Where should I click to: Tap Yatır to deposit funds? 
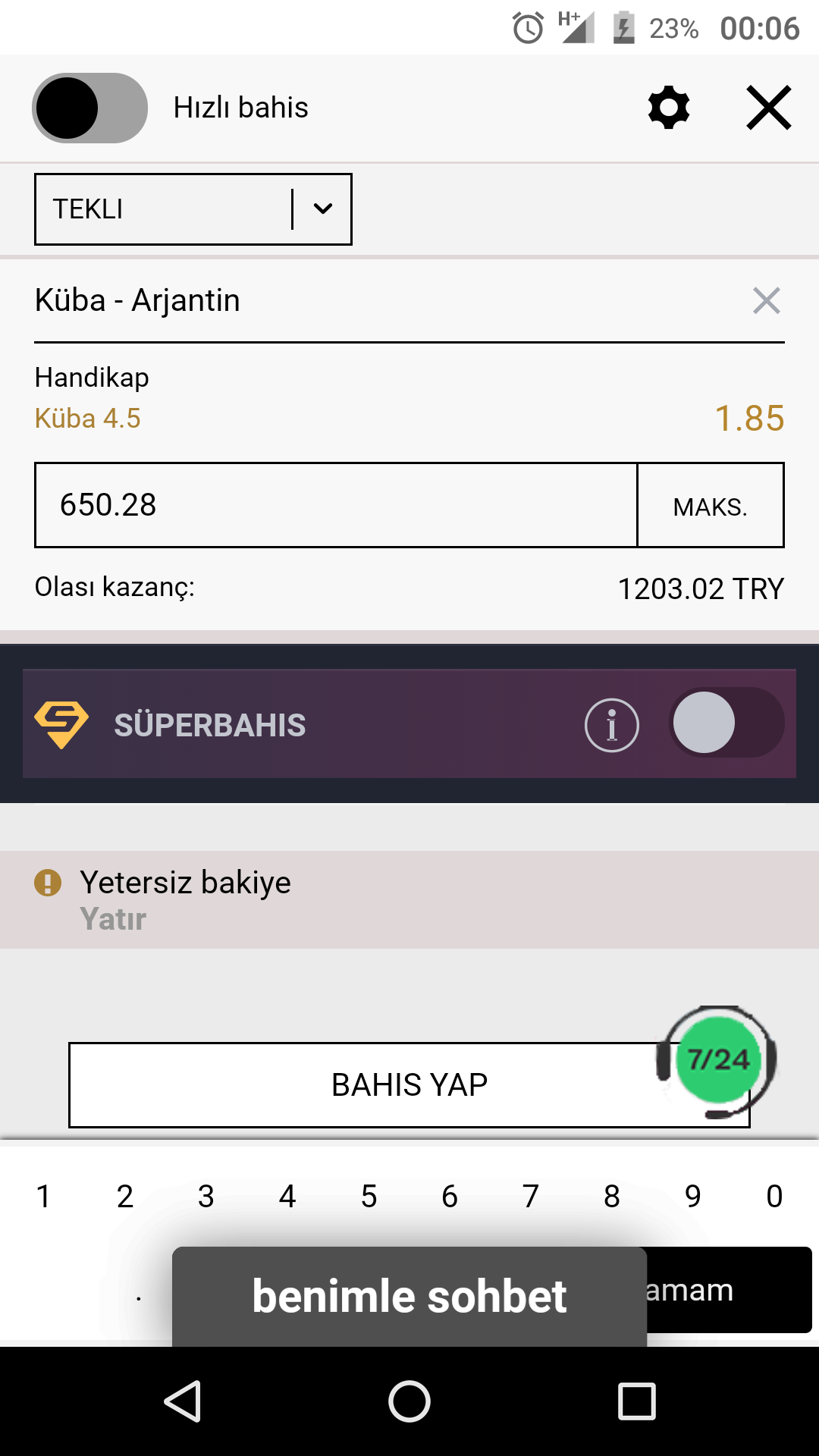(x=113, y=919)
